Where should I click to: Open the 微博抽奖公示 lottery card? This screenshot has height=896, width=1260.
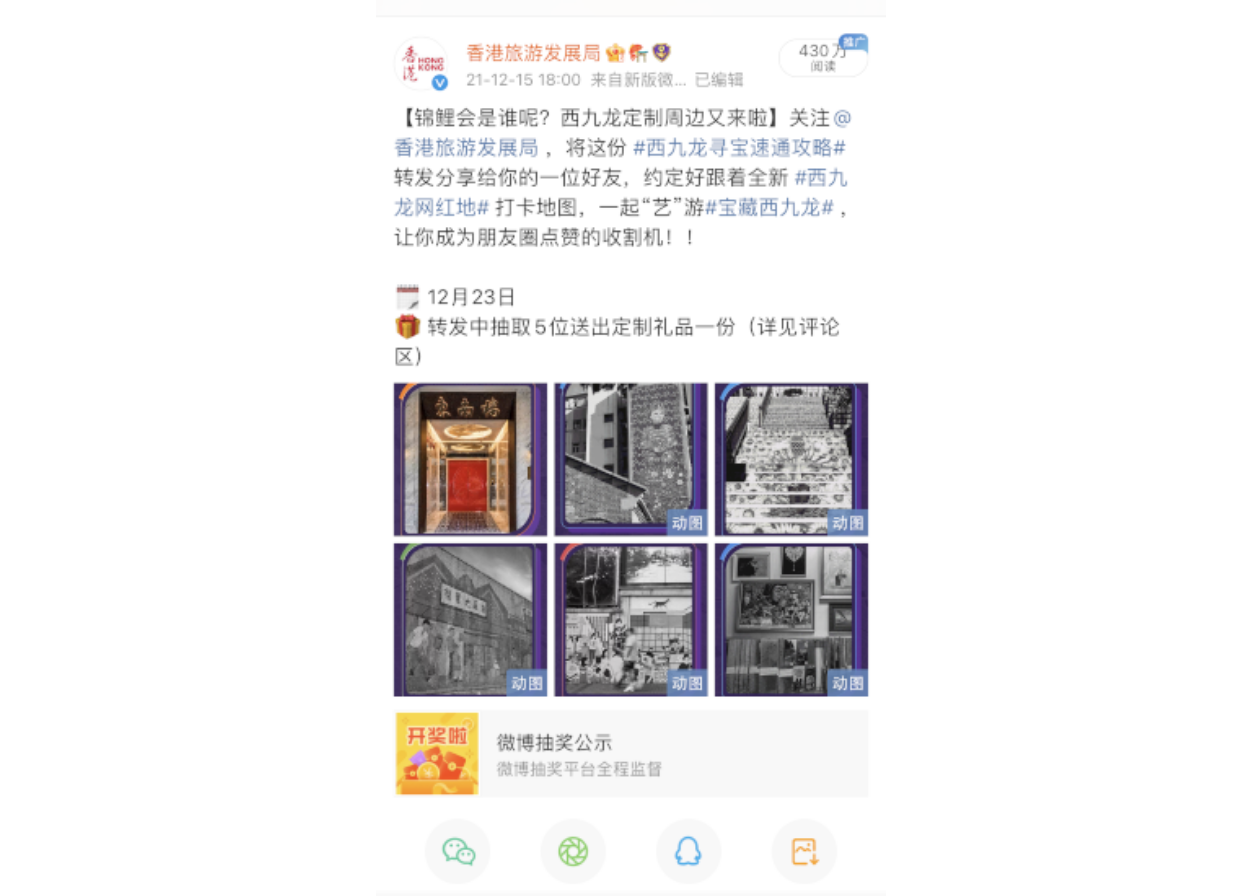tap(631, 754)
